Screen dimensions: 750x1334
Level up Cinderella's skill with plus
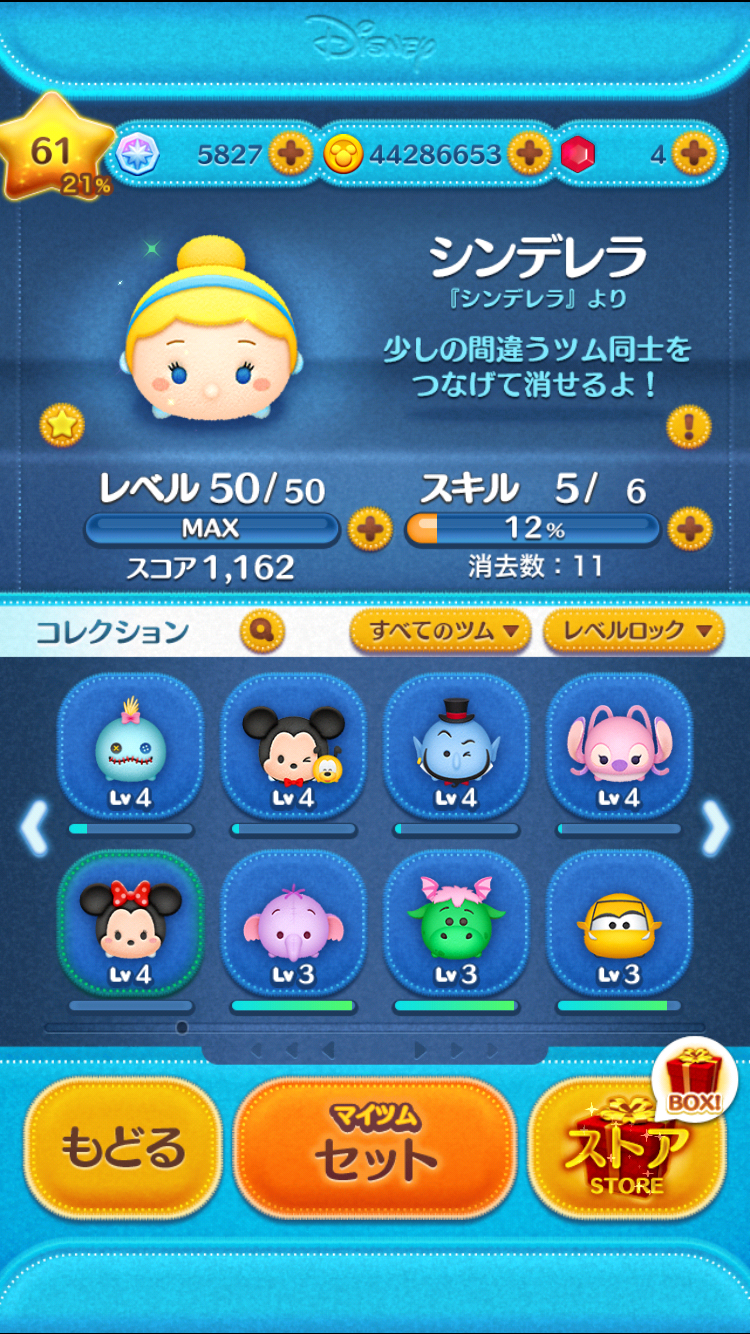(x=690, y=528)
